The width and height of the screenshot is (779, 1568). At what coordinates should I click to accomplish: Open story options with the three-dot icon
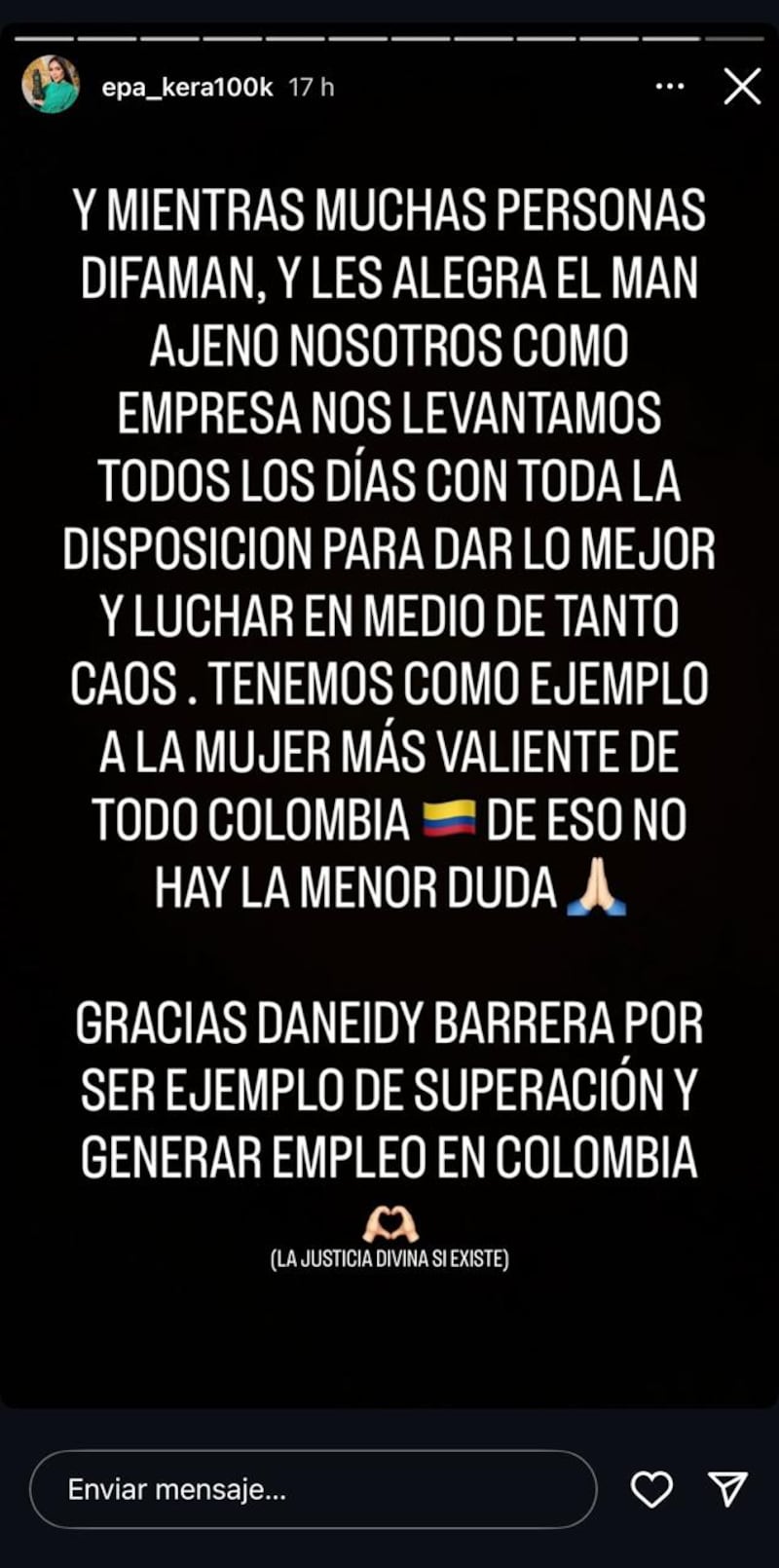click(x=669, y=86)
